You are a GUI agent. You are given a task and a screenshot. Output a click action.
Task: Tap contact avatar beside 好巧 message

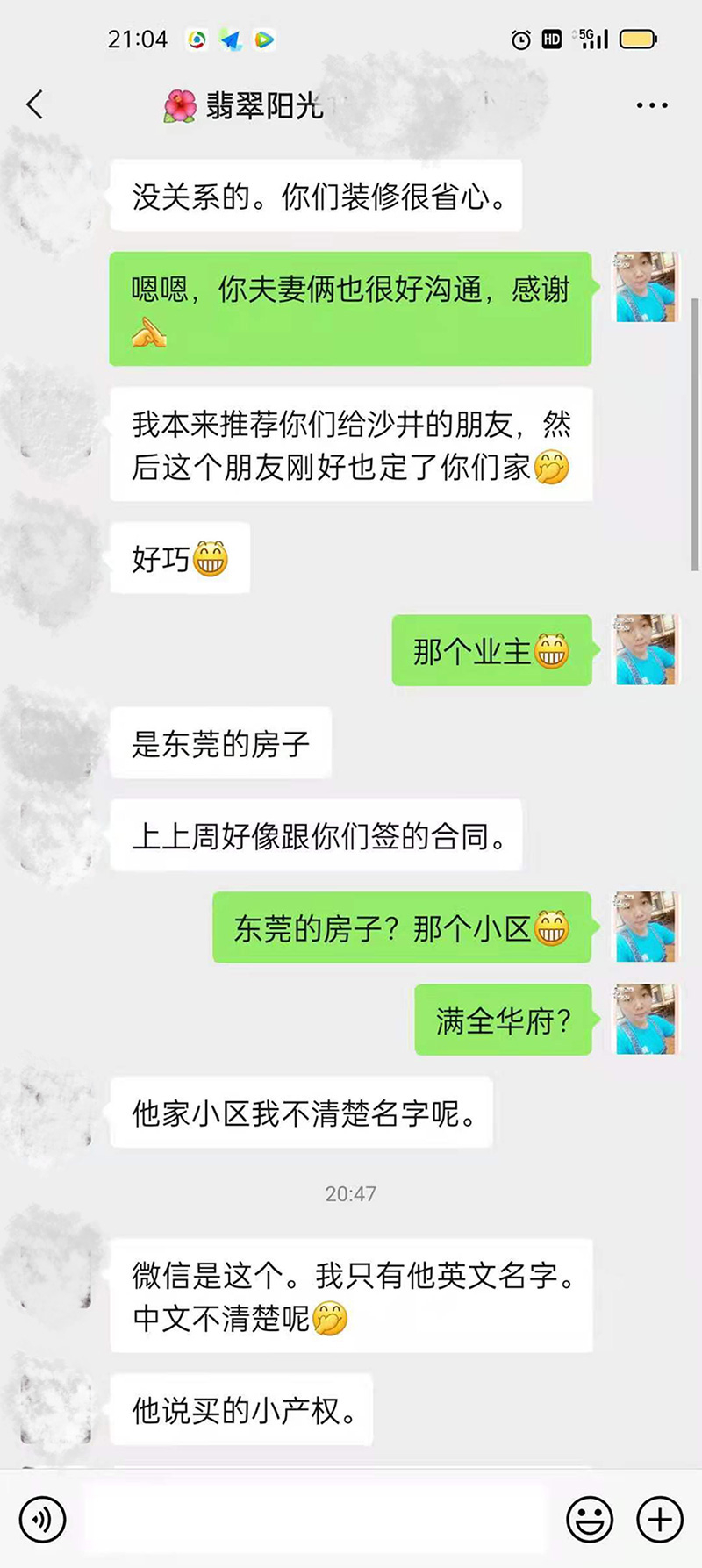[x=54, y=559]
